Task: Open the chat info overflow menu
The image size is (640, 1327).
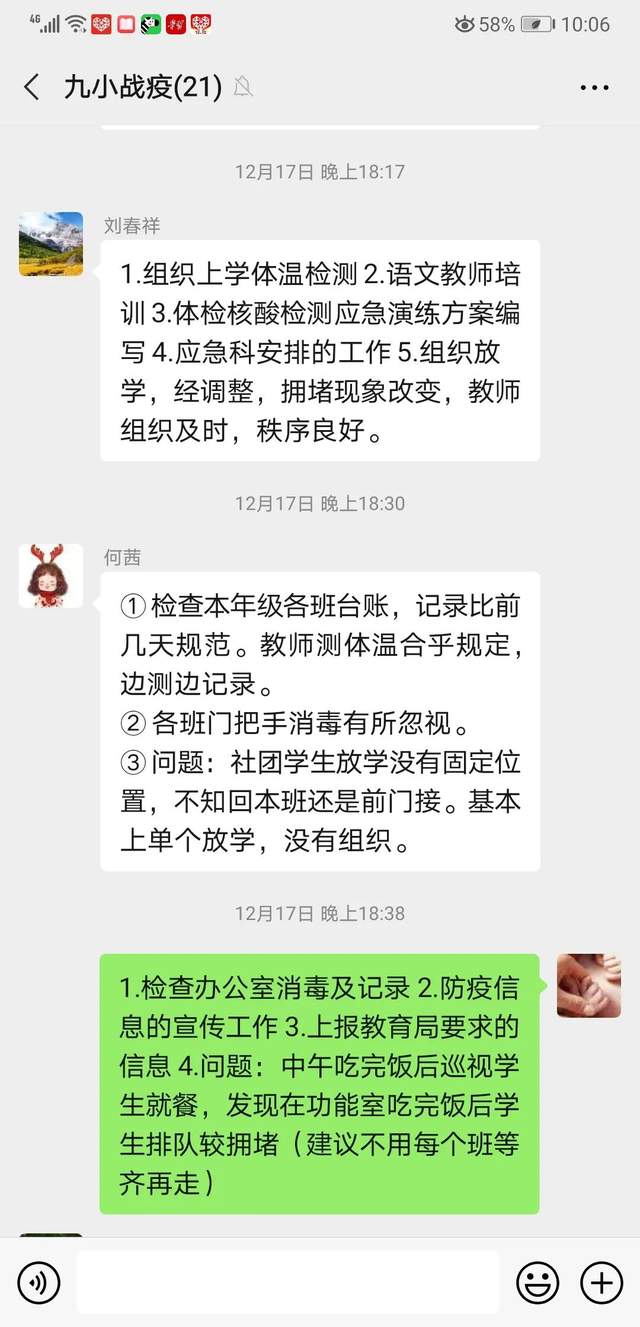Action: pos(594,87)
